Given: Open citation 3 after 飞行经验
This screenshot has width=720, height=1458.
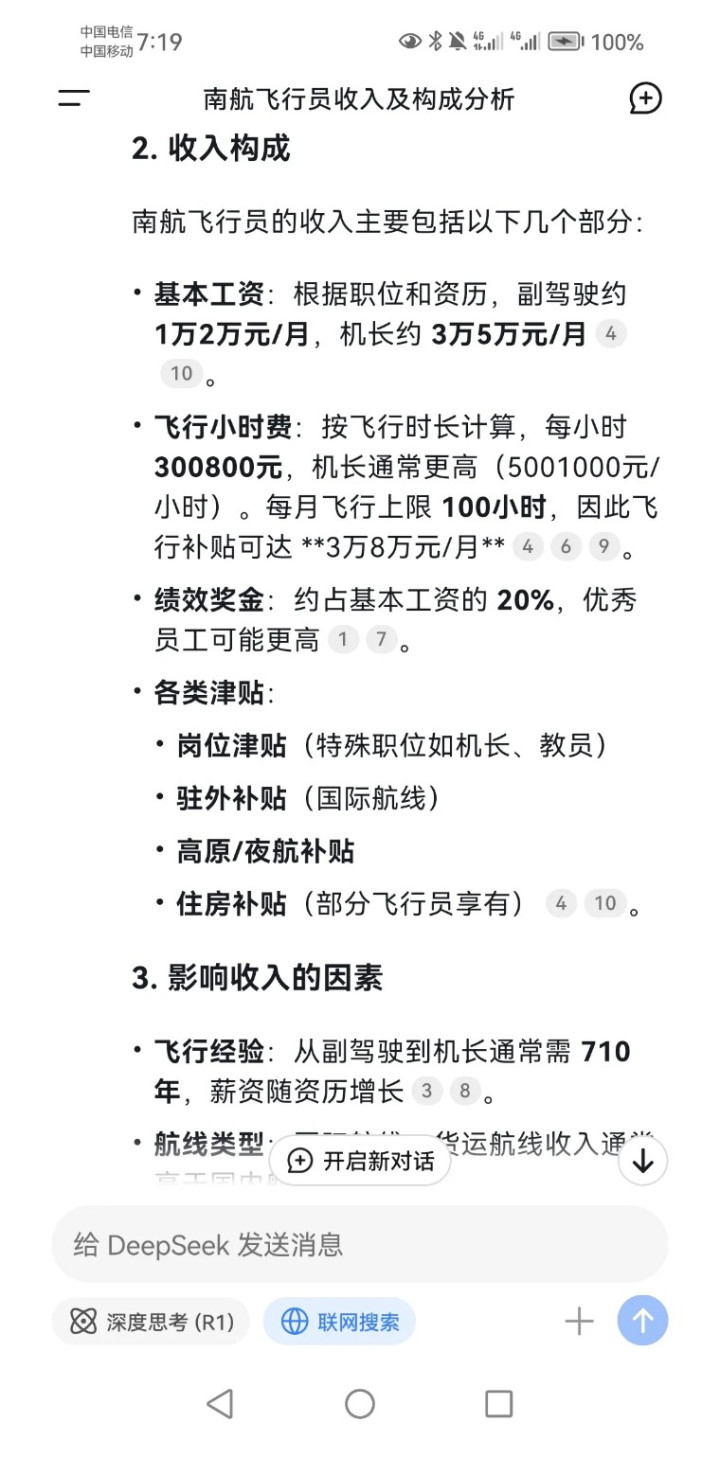Looking at the screenshot, I should (427, 1090).
